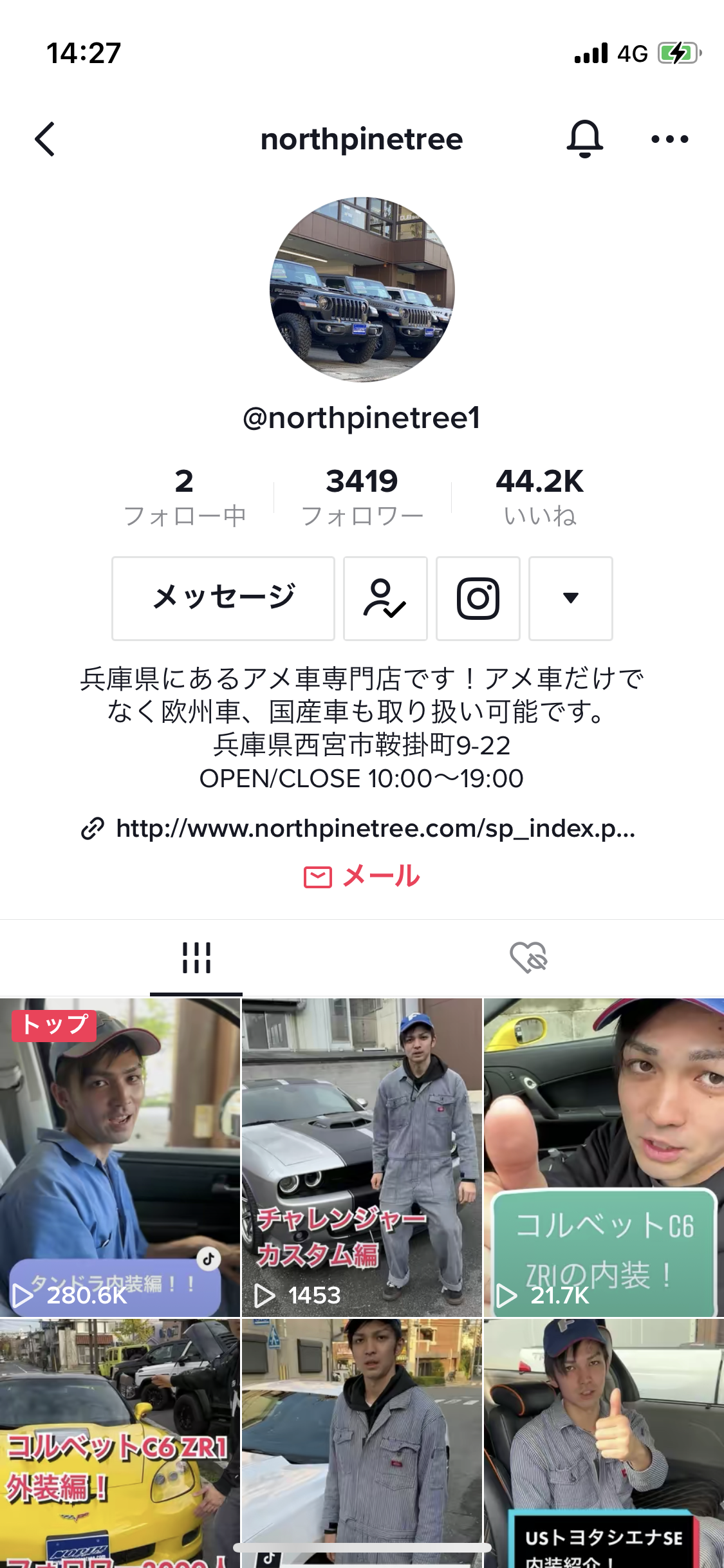Switch to the videos grid tab
This screenshot has height=1568, width=724.
click(x=196, y=958)
